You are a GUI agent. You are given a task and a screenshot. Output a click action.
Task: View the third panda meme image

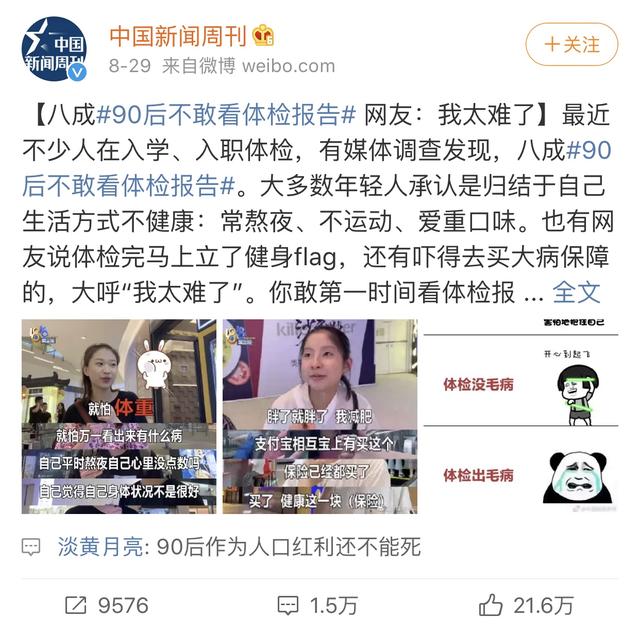click(x=520, y=416)
